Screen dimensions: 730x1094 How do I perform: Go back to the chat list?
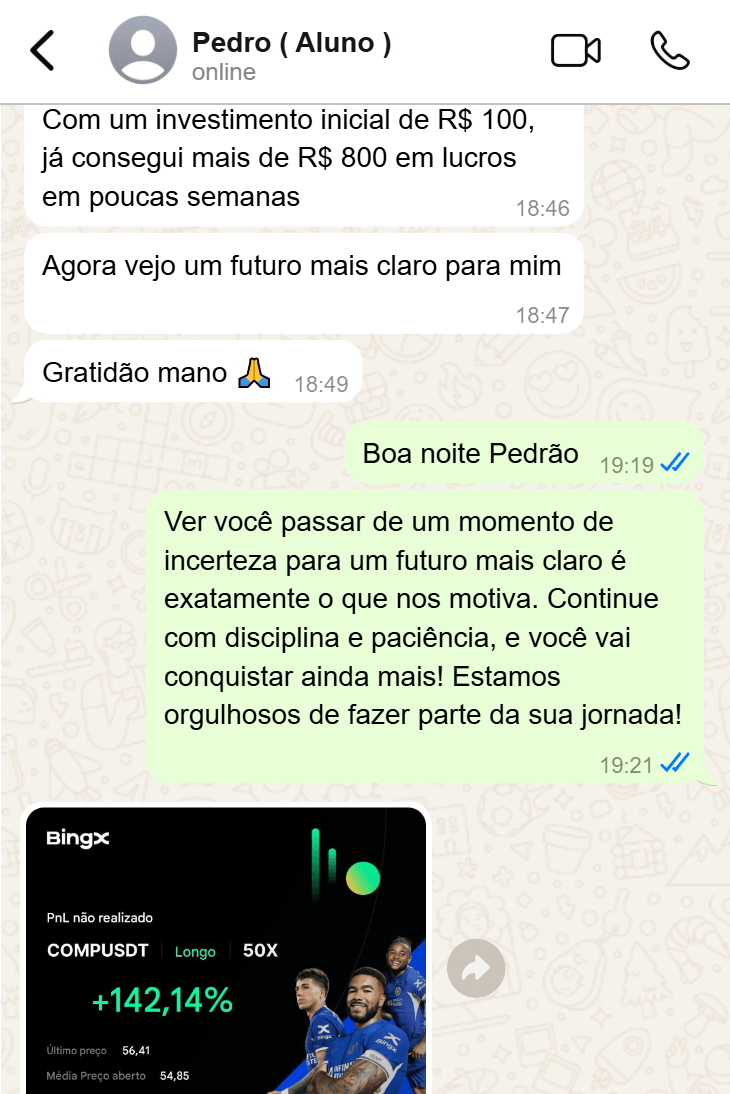[43, 50]
